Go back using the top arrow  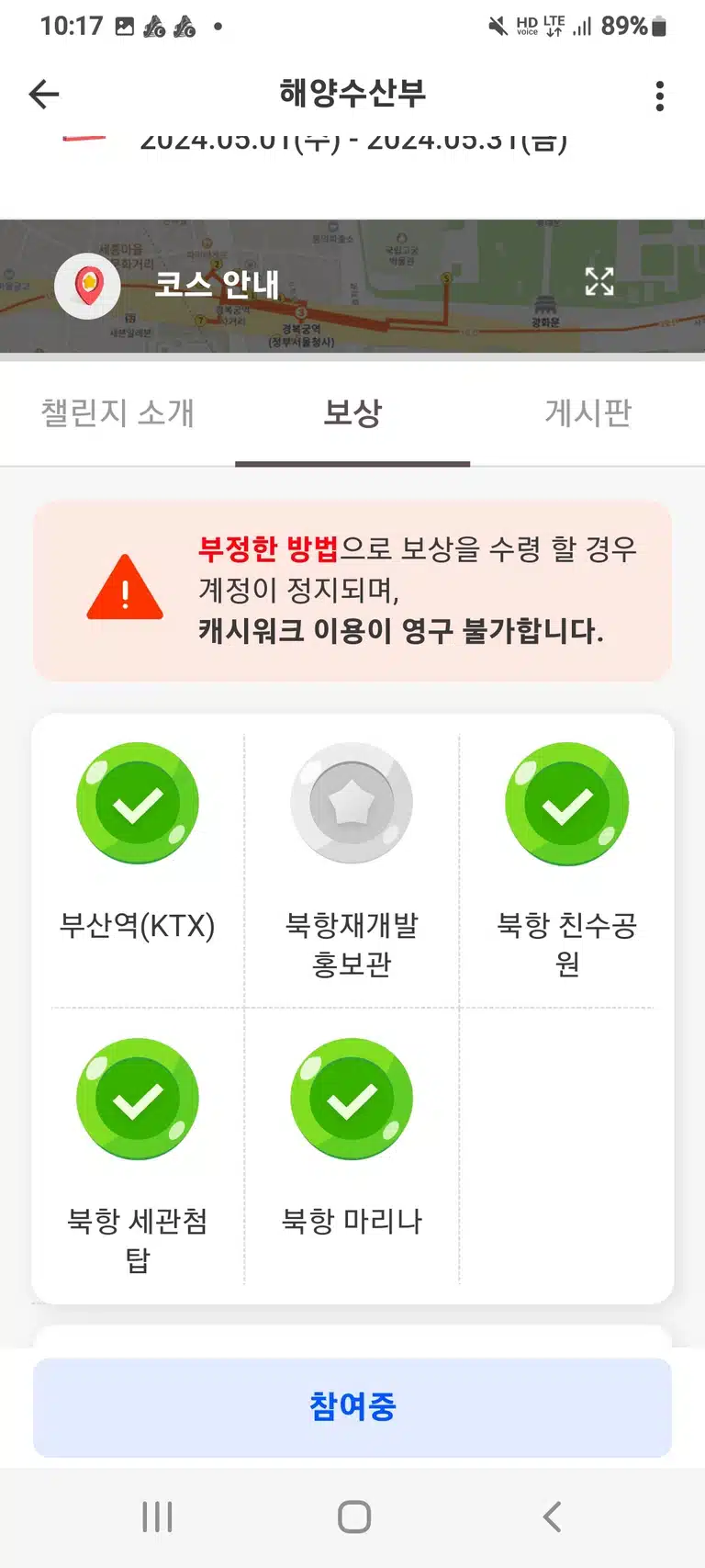[44, 94]
